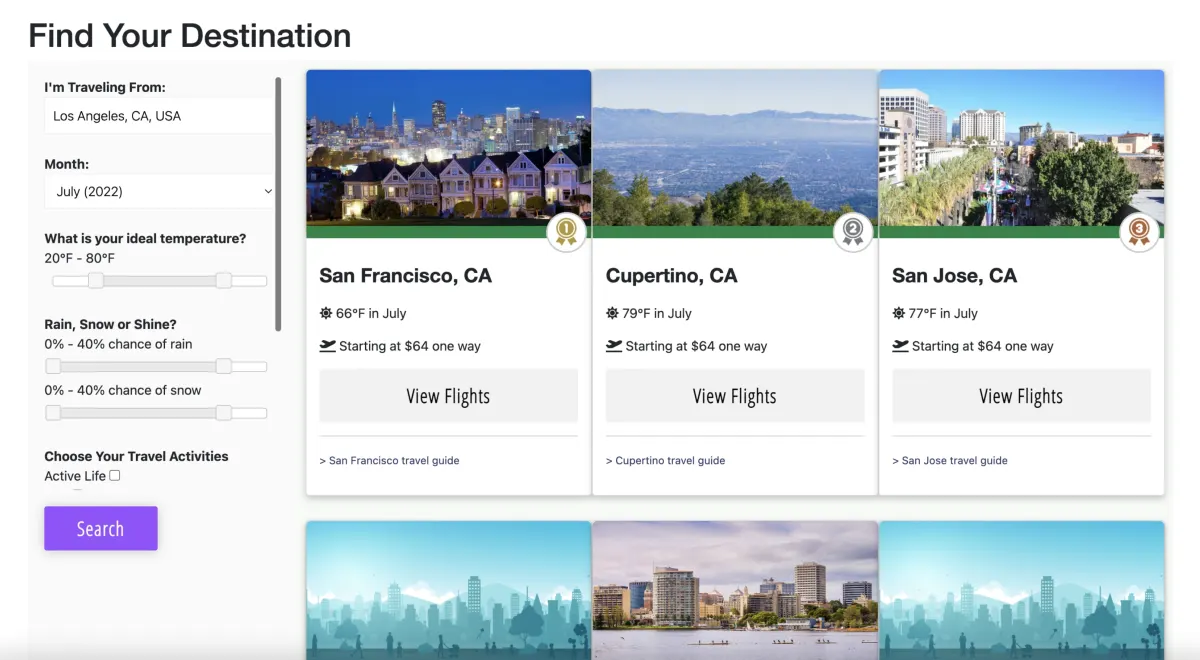Tap the I'm Traveling From text field
1200x660 pixels.
click(158, 116)
